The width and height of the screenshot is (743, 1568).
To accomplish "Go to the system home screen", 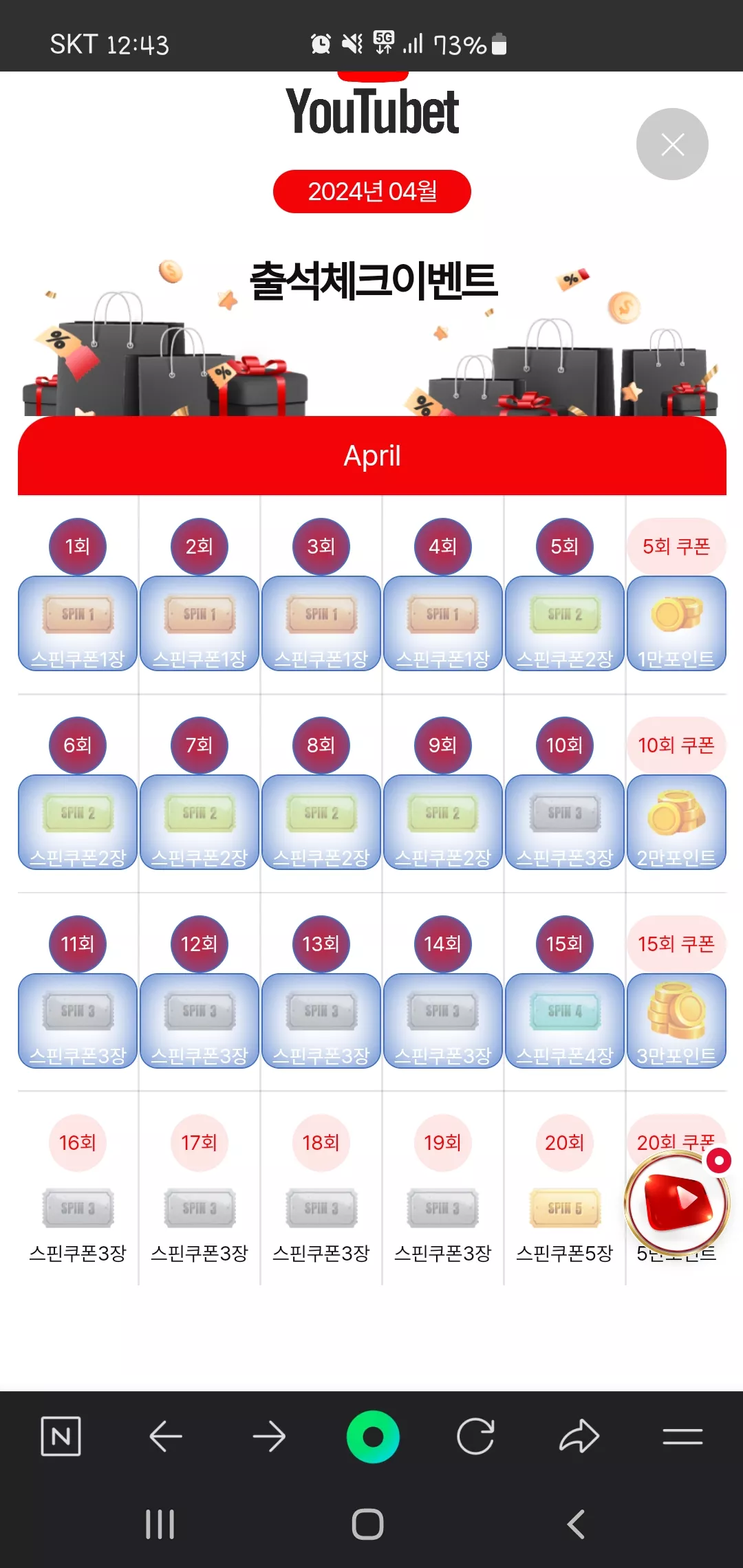I will point(368,1524).
